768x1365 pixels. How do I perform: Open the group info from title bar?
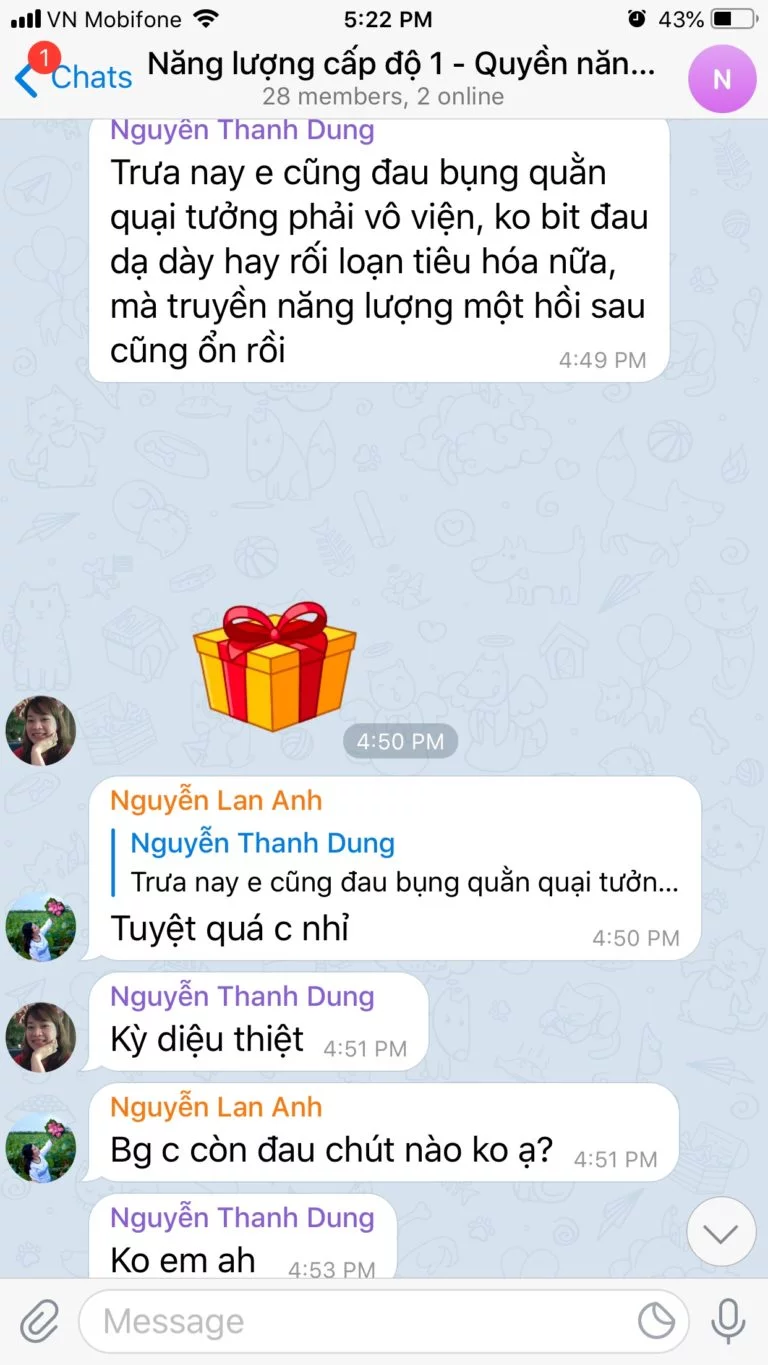point(402,78)
